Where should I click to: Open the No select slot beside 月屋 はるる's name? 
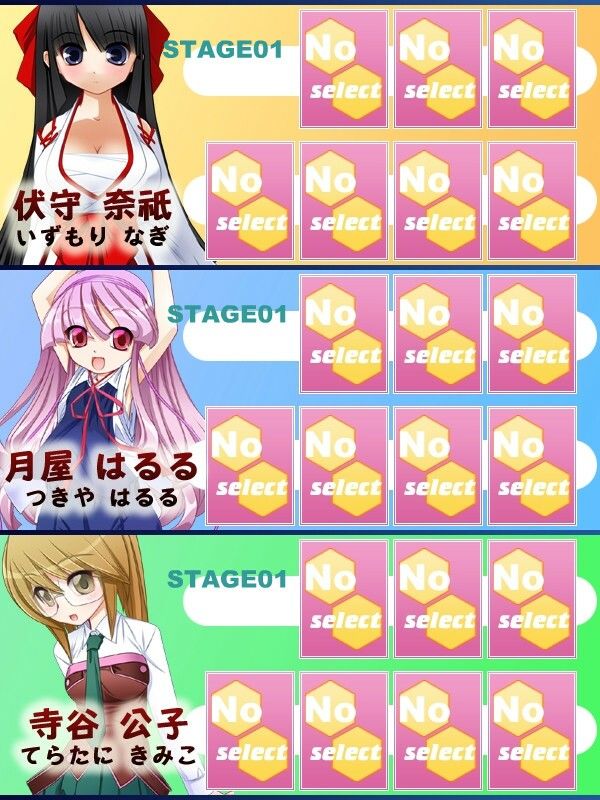click(250, 466)
